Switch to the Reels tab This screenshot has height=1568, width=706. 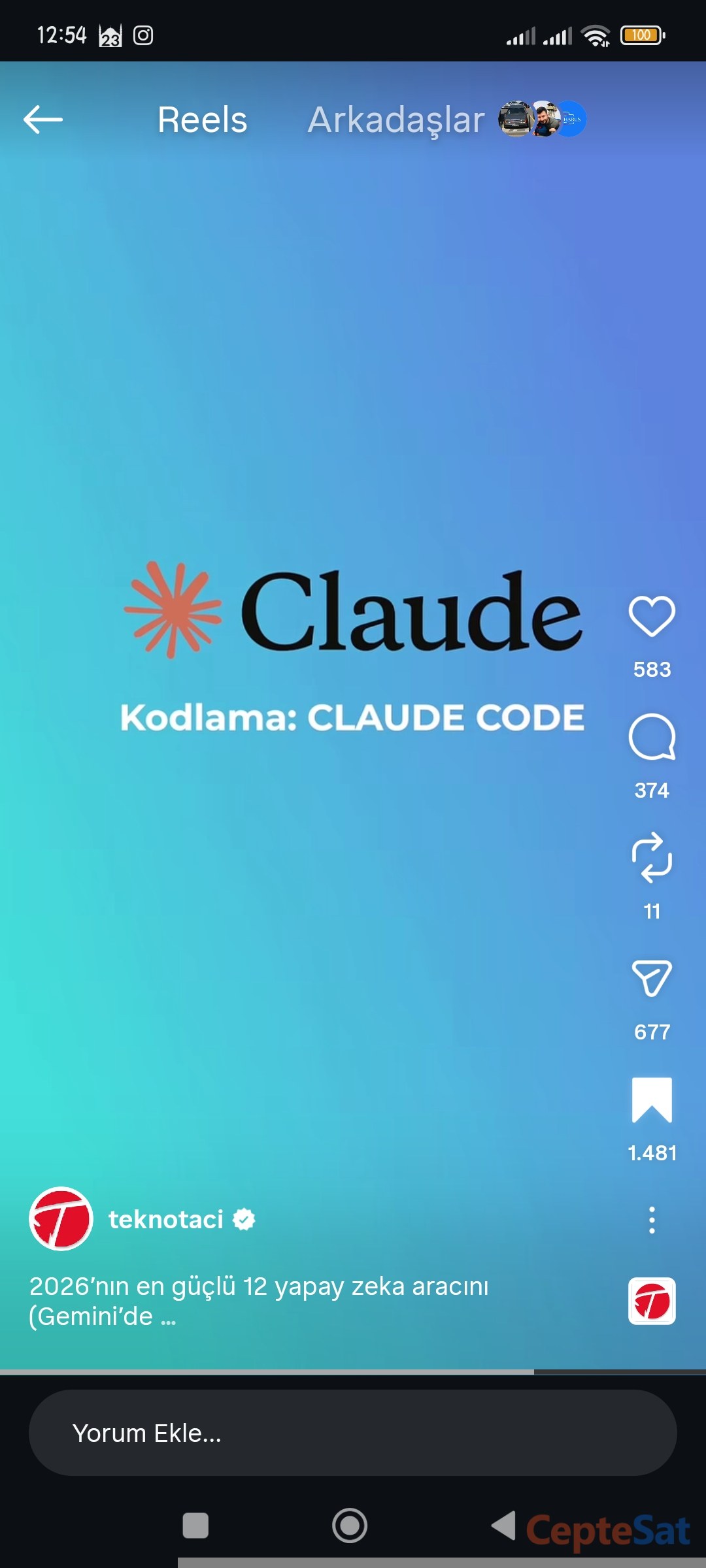[x=203, y=120]
